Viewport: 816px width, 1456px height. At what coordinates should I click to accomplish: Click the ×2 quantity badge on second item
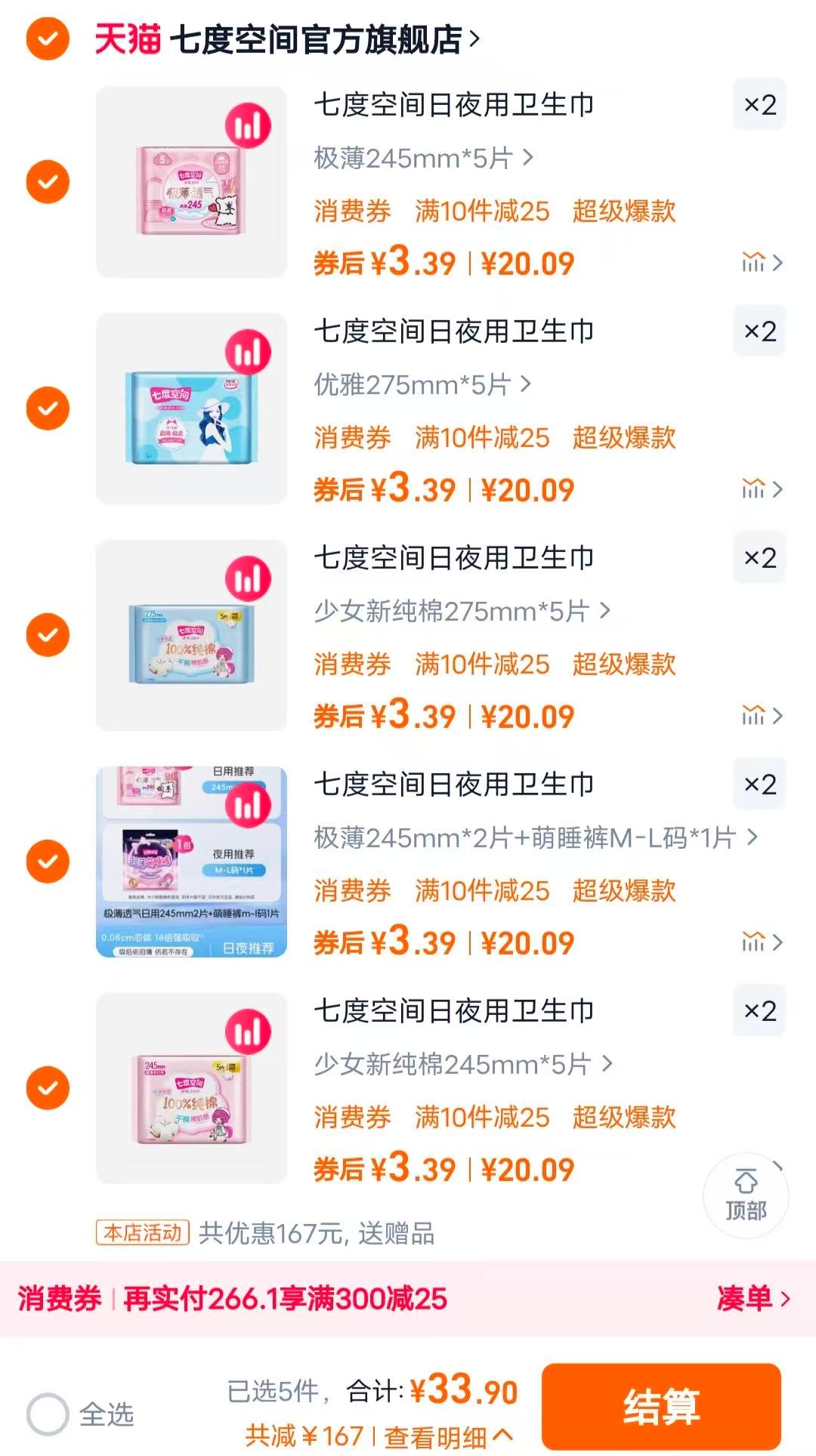point(760,332)
